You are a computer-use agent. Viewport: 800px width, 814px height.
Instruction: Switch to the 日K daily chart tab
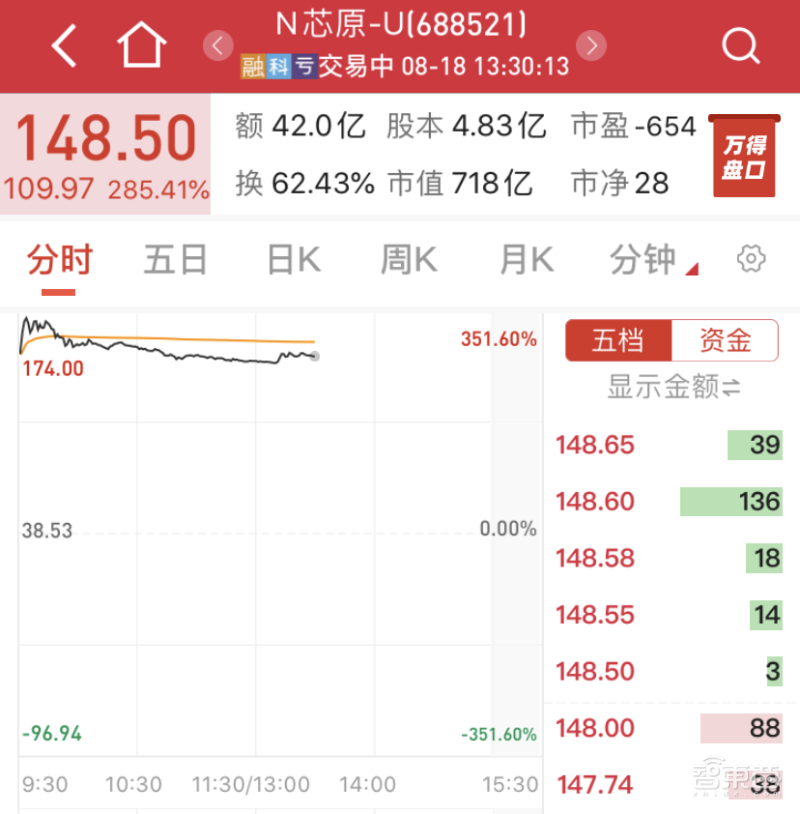[290, 258]
